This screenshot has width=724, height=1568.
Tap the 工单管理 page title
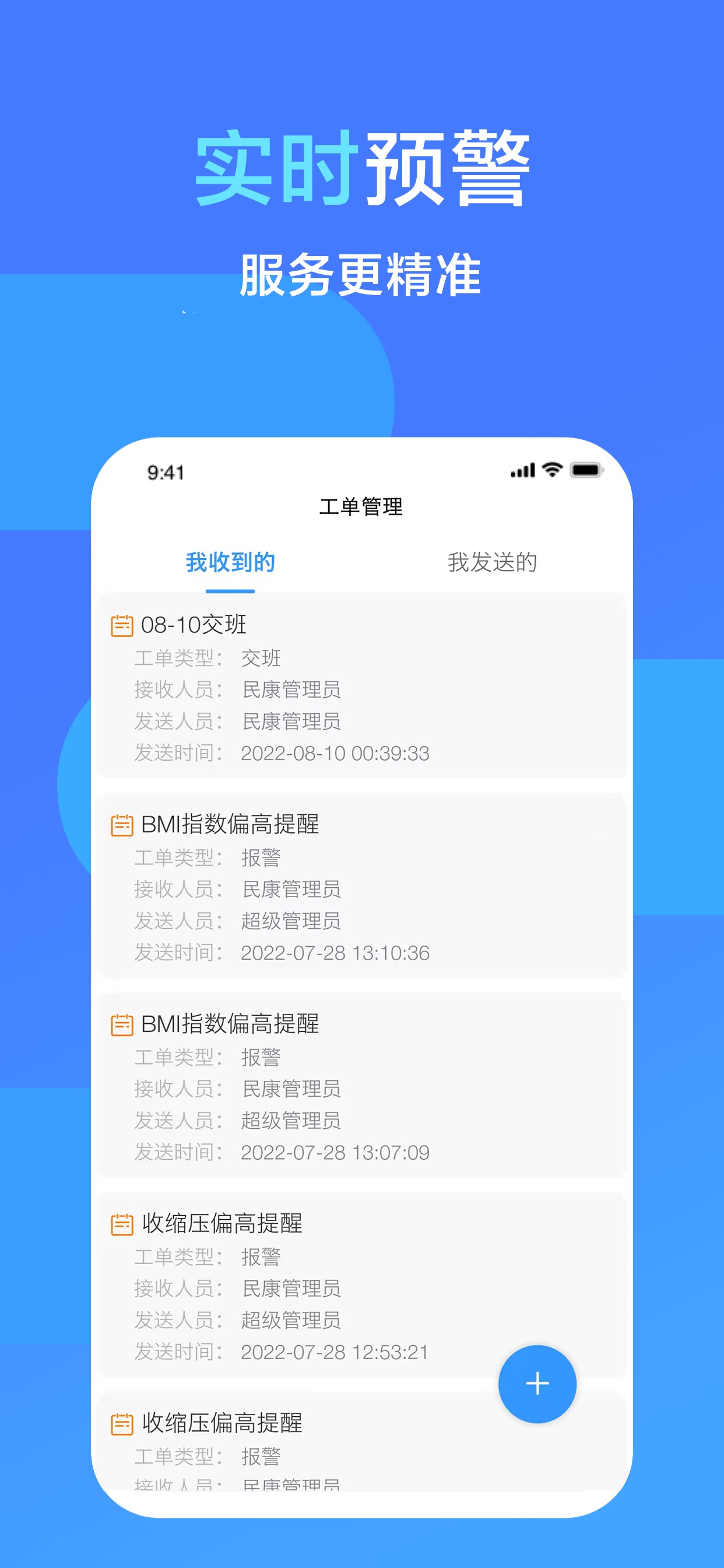(x=361, y=506)
